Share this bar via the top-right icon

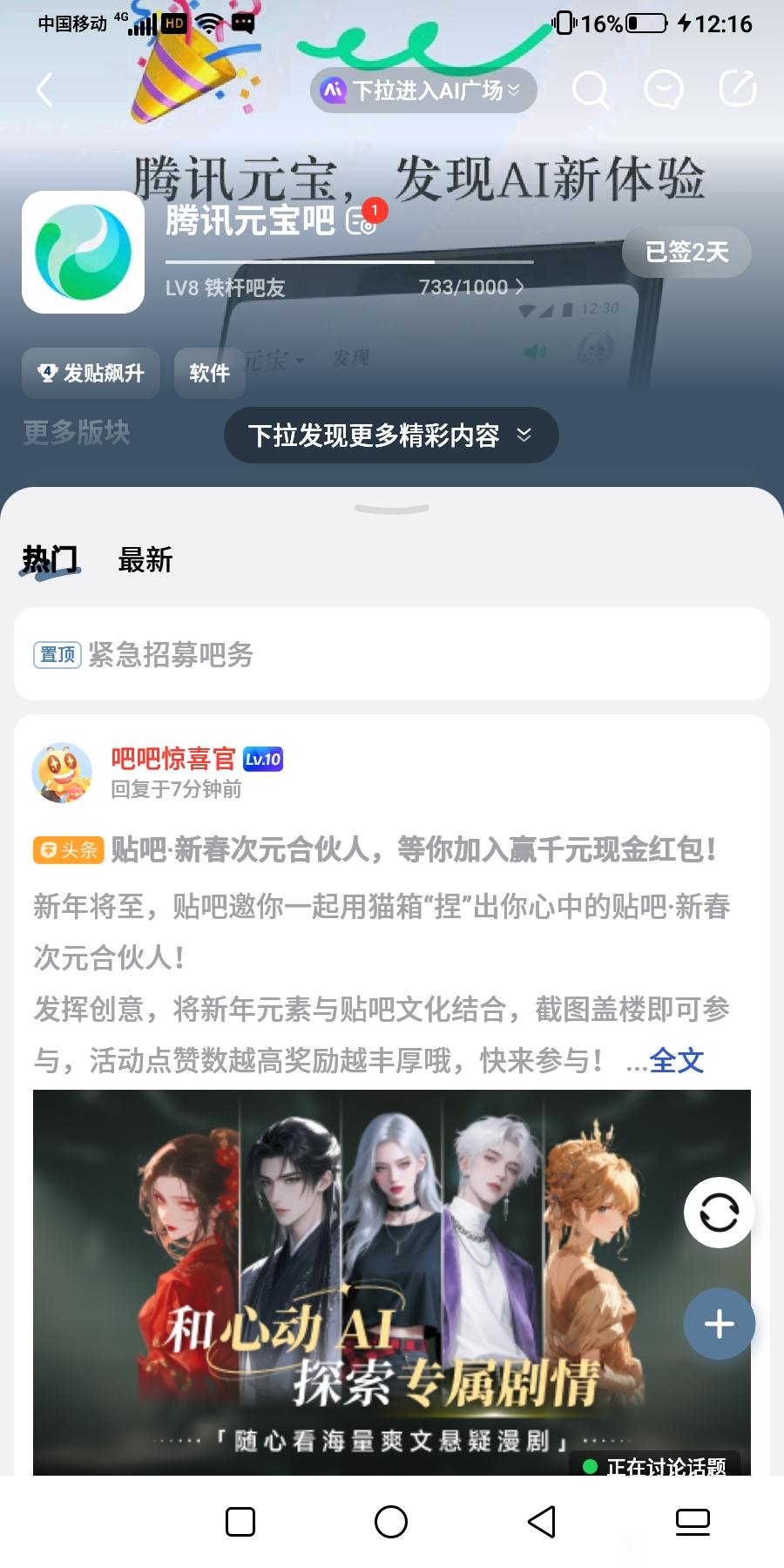click(737, 89)
